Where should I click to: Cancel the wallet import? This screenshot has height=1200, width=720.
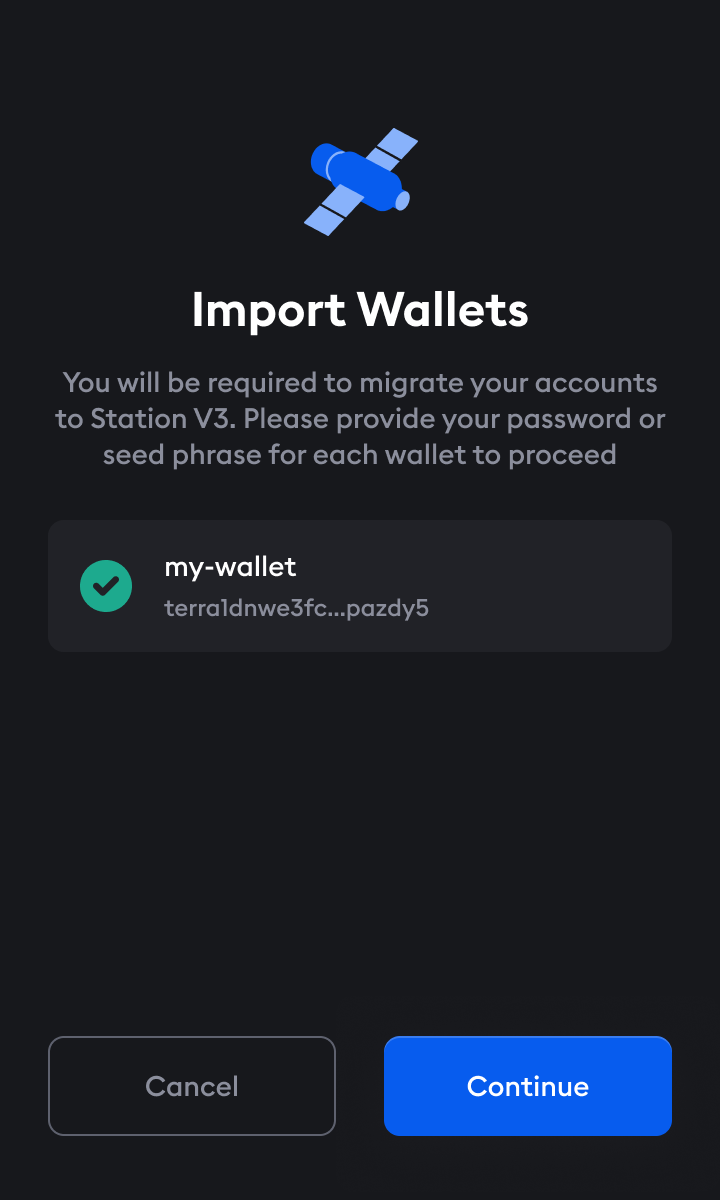point(192,1086)
